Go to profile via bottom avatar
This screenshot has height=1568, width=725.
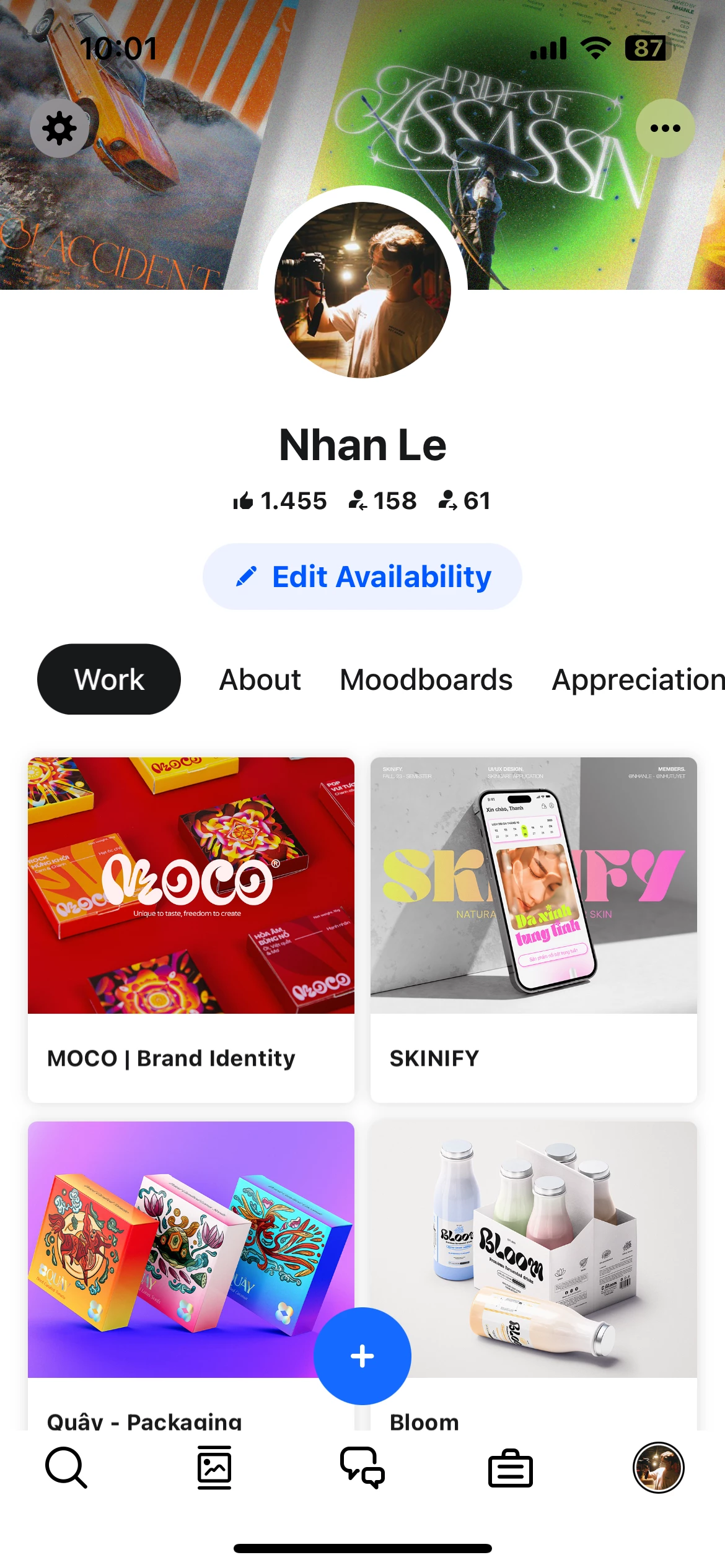658,1468
